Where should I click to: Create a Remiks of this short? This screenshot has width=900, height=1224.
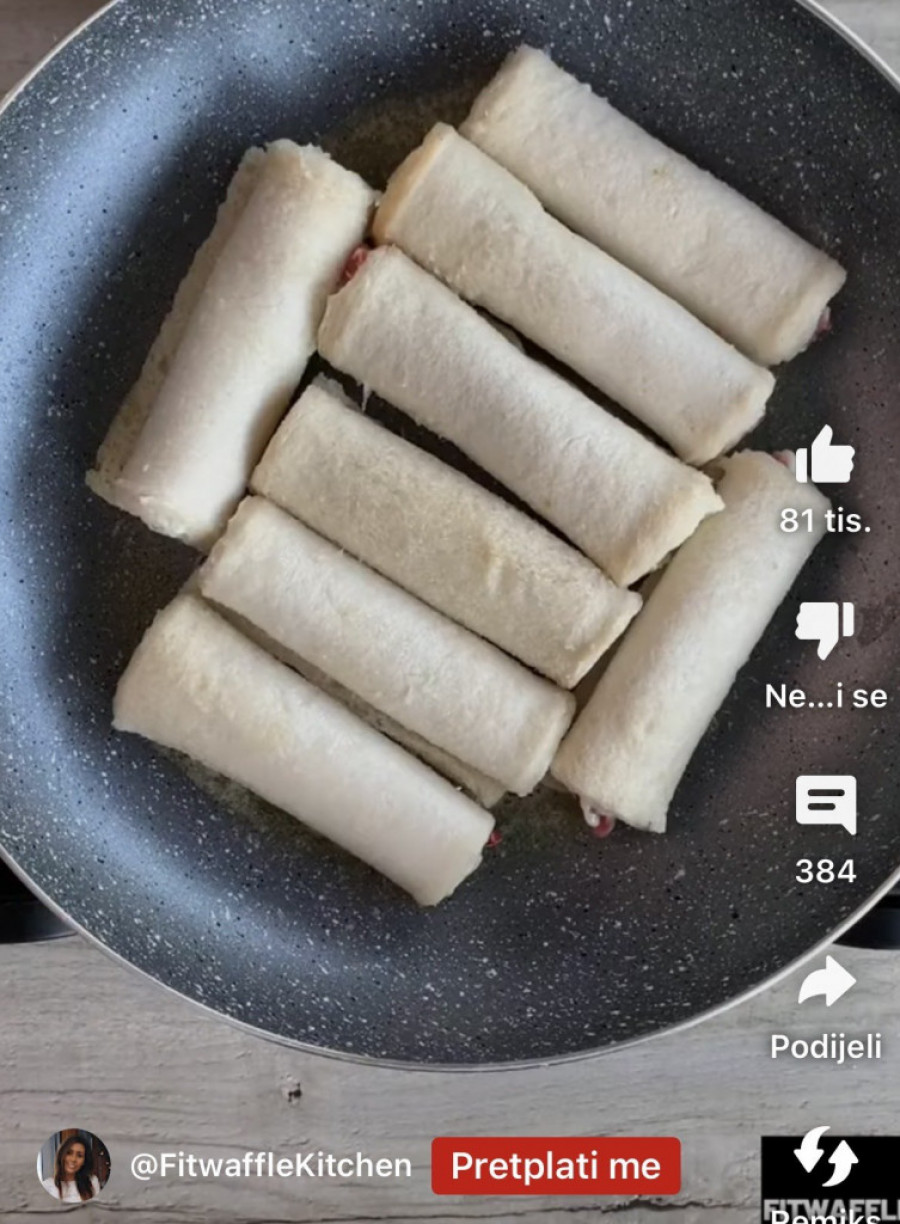click(x=826, y=1160)
